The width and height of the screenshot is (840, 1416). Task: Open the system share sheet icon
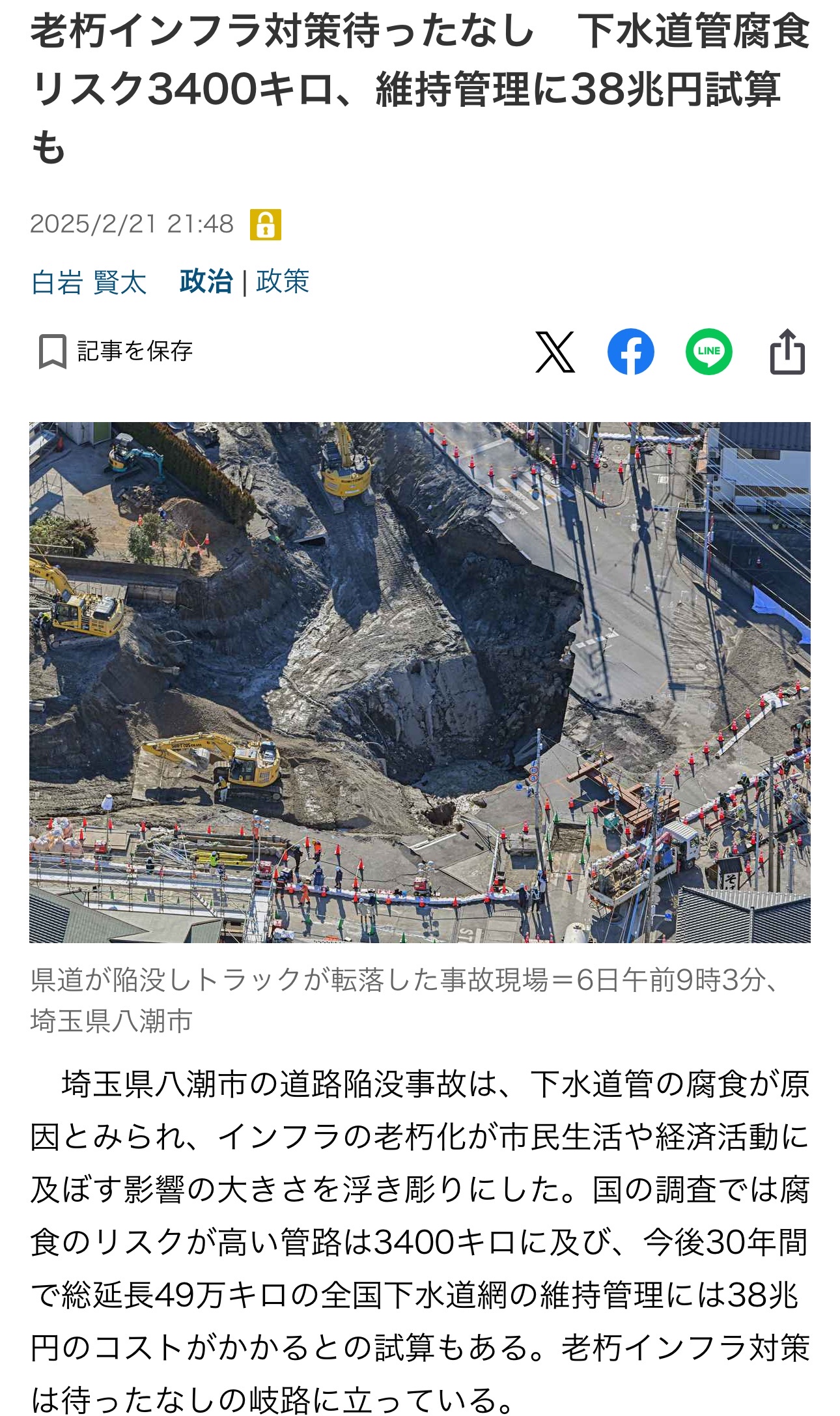click(x=787, y=352)
